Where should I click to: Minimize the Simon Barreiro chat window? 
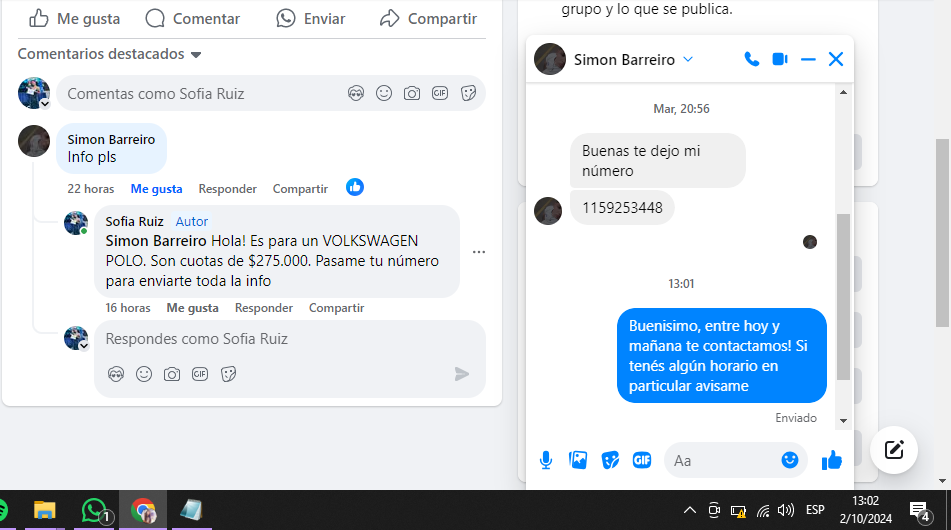[808, 60]
